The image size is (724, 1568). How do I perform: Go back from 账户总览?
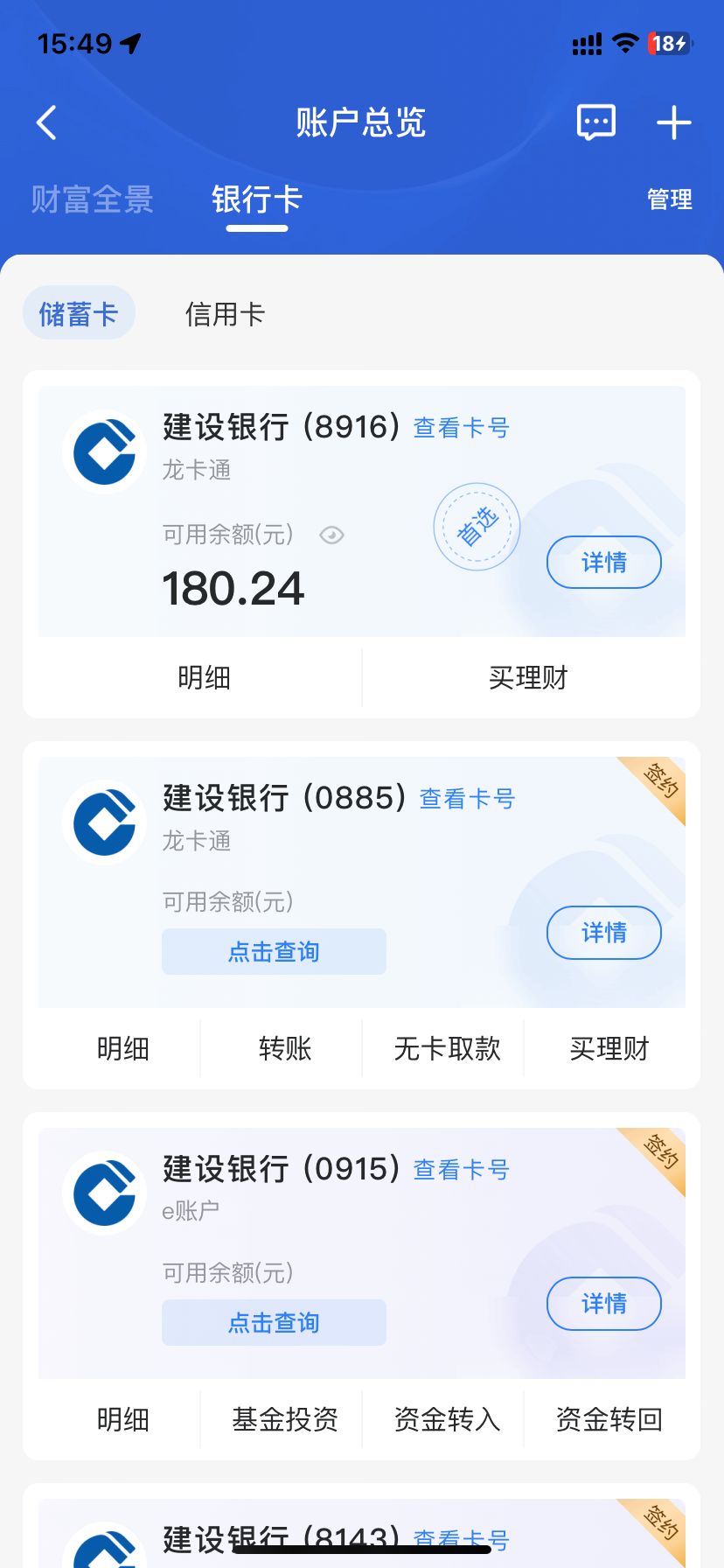[47, 122]
